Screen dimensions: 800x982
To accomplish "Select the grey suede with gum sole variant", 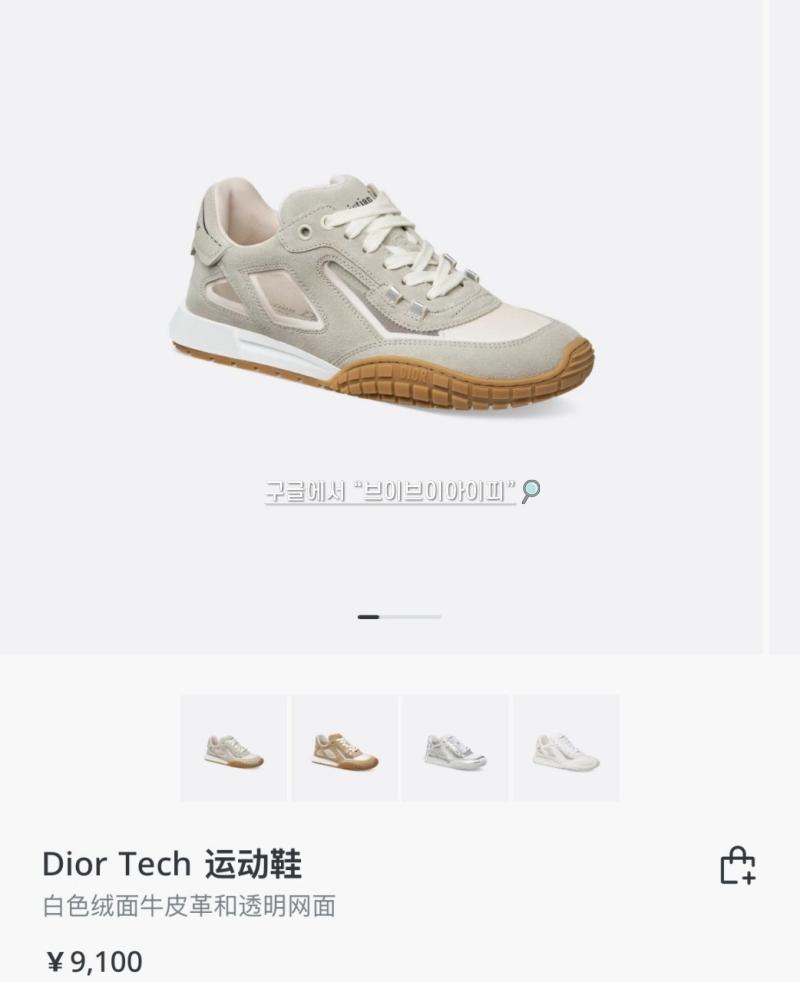I will pyautogui.click(x=233, y=748).
